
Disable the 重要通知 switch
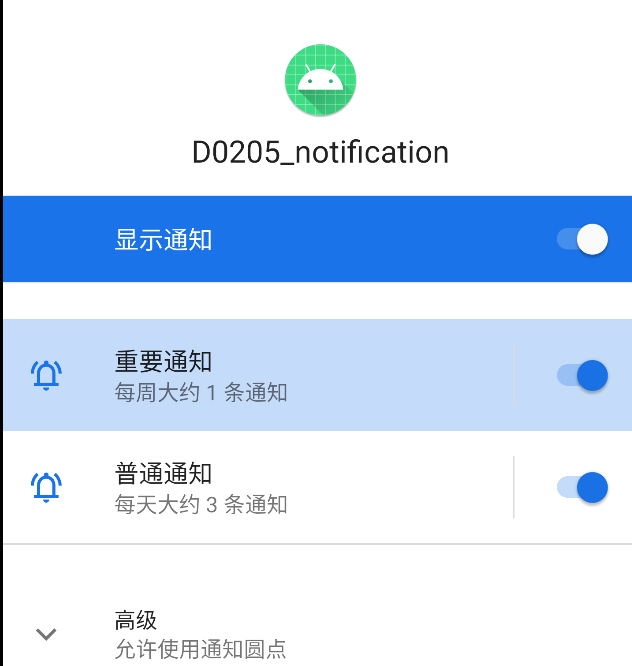(582, 375)
